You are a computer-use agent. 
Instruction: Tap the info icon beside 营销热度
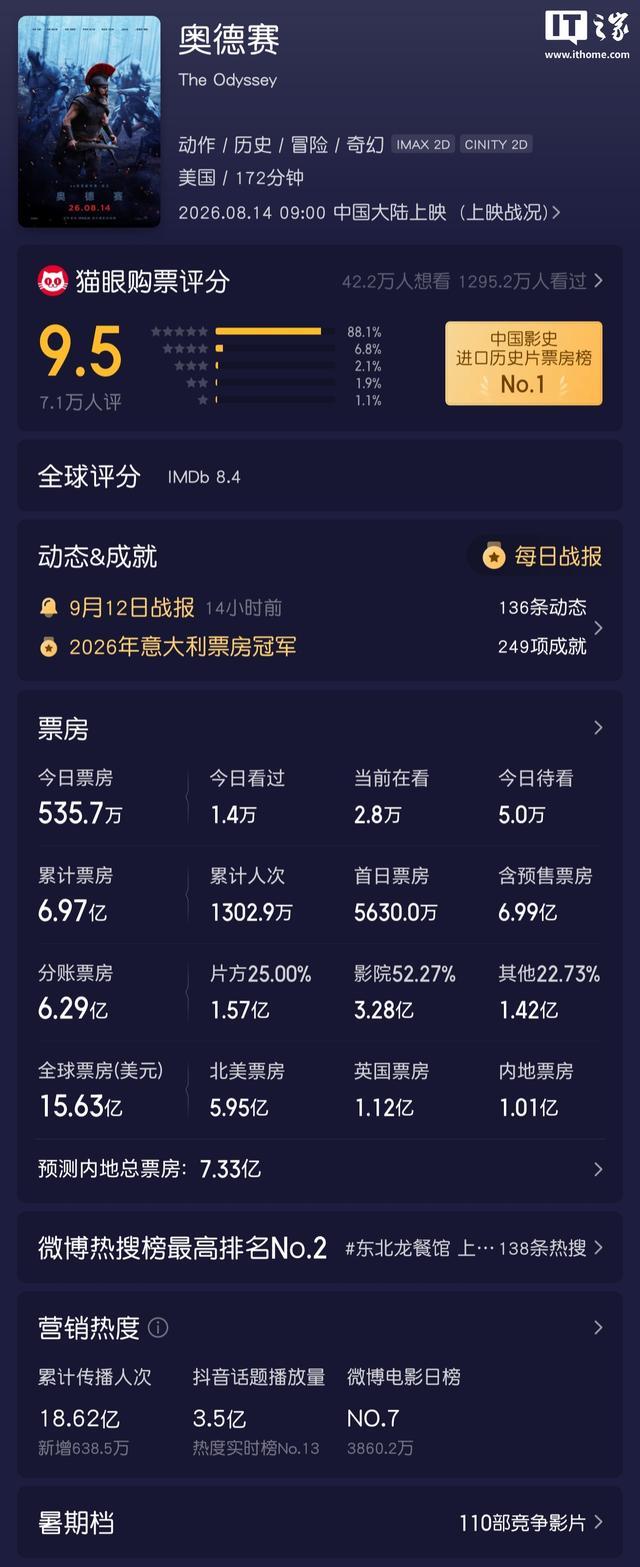[x=158, y=1328]
